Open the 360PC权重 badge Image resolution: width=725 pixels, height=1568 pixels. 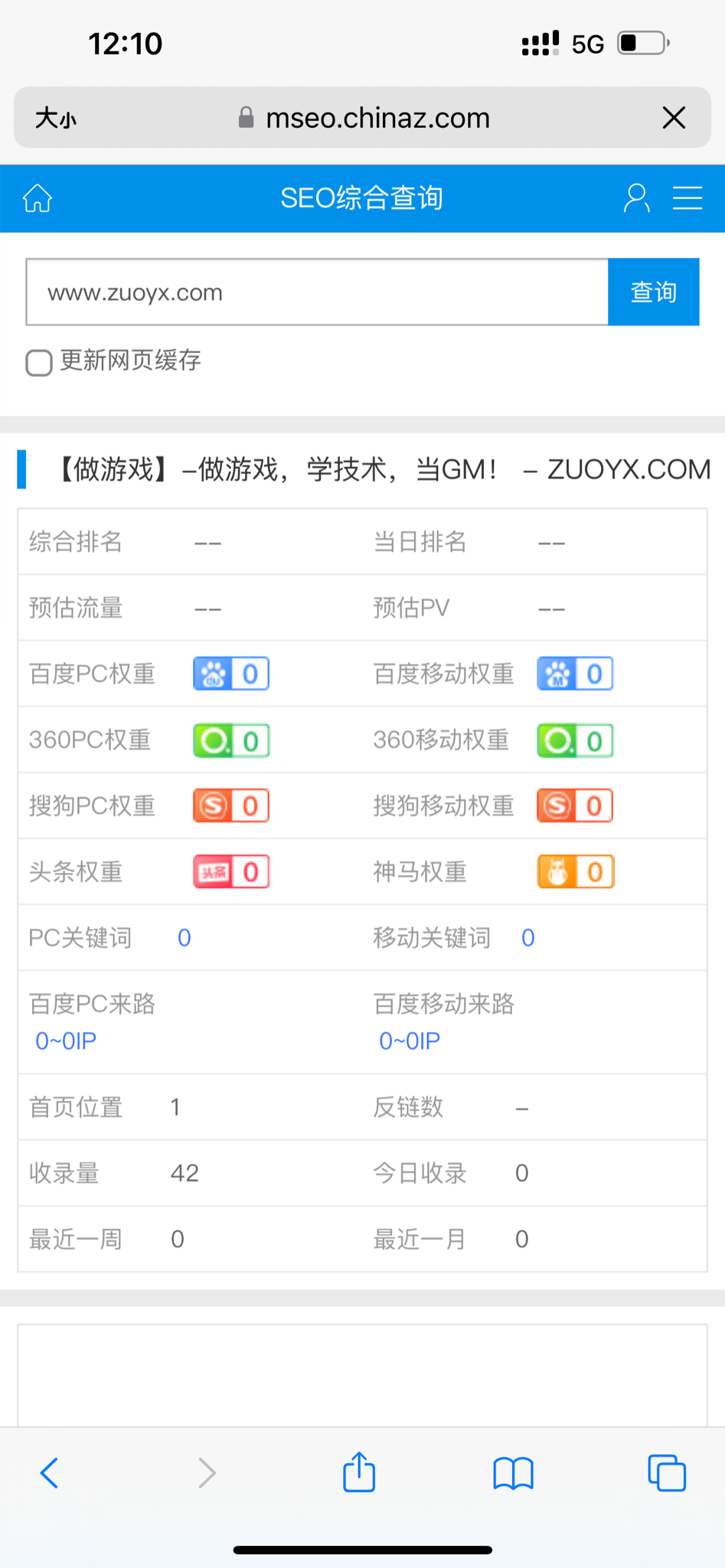click(x=231, y=740)
